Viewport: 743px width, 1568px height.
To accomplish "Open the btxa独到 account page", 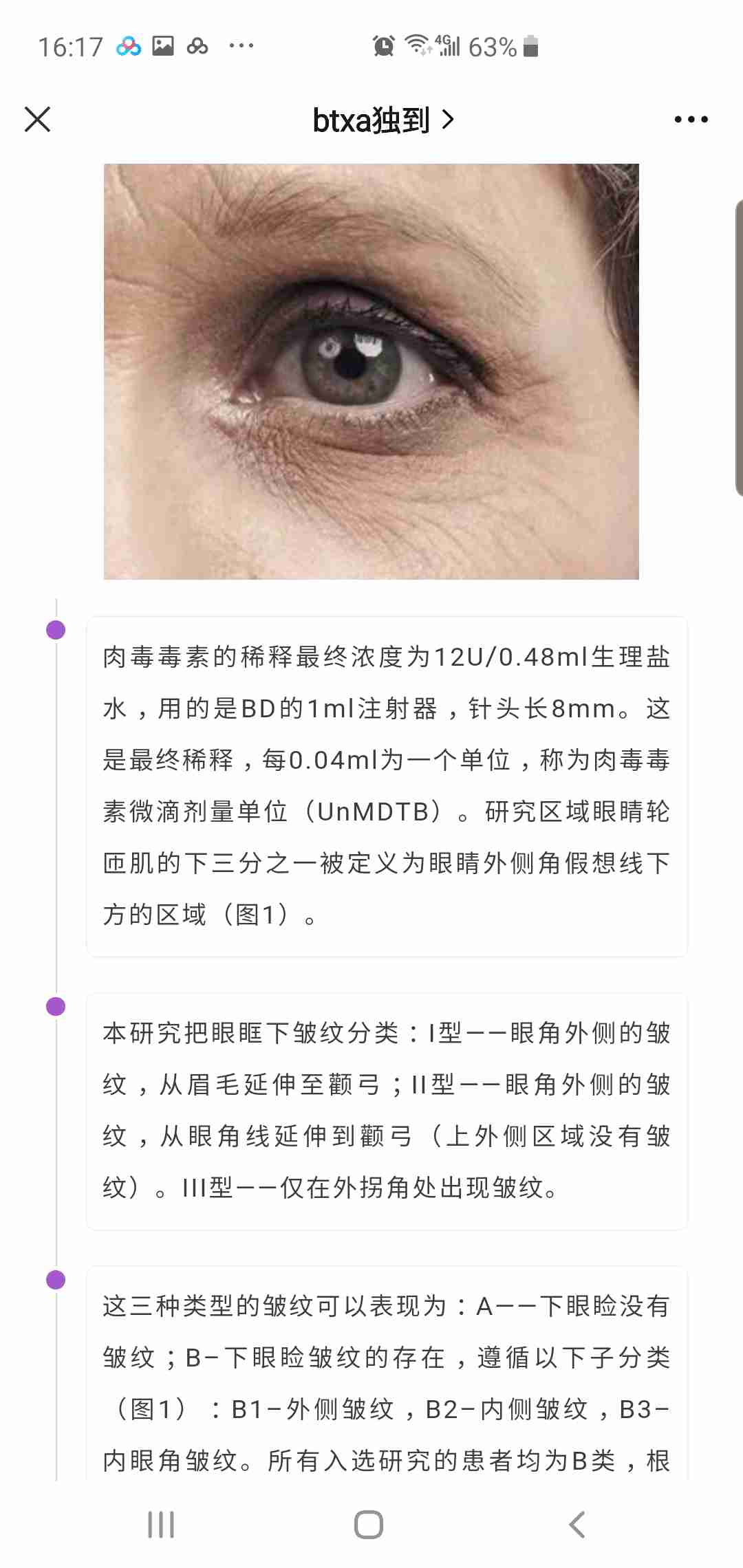I will pyautogui.click(x=383, y=120).
